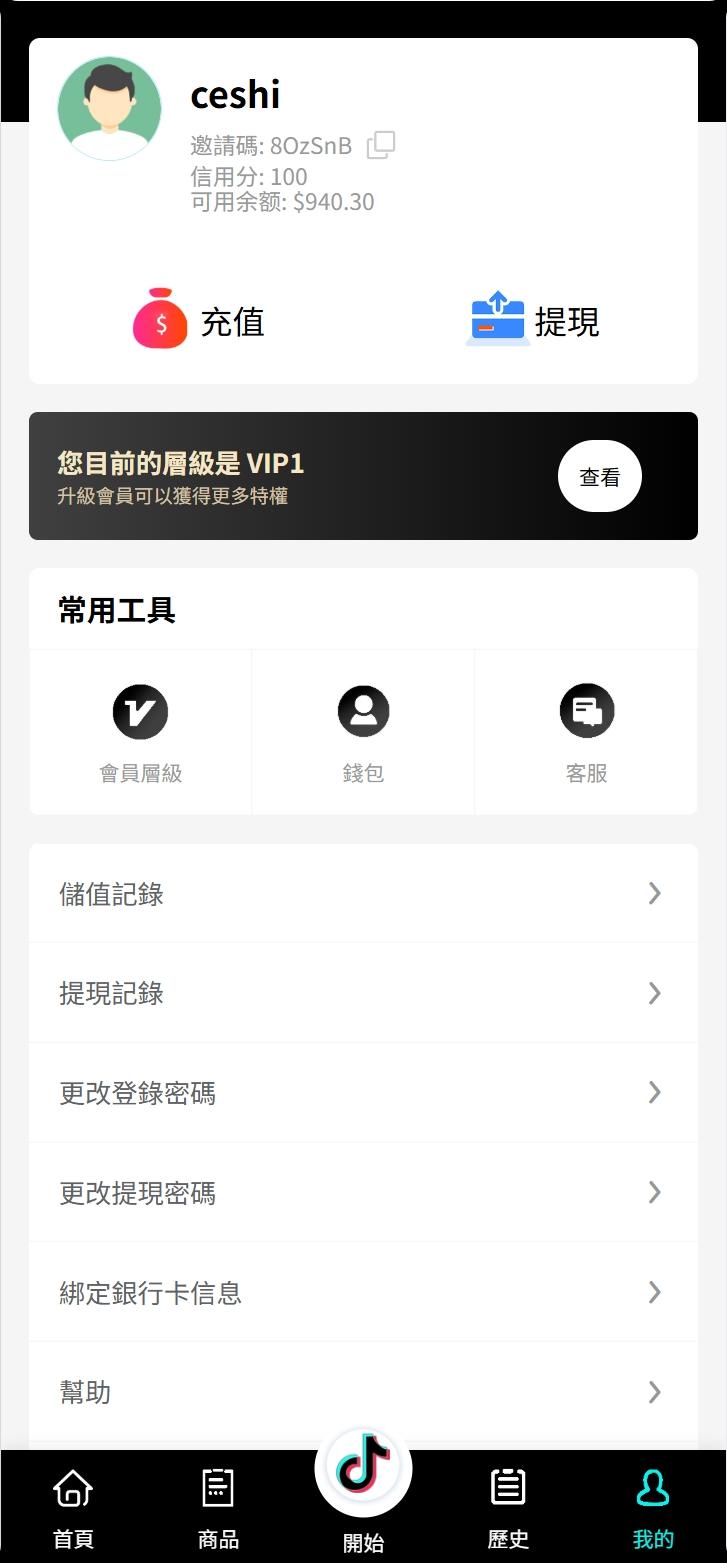Contact 客服 customer service
Viewport: 727px width, 1563px height.
[x=586, y=733]
